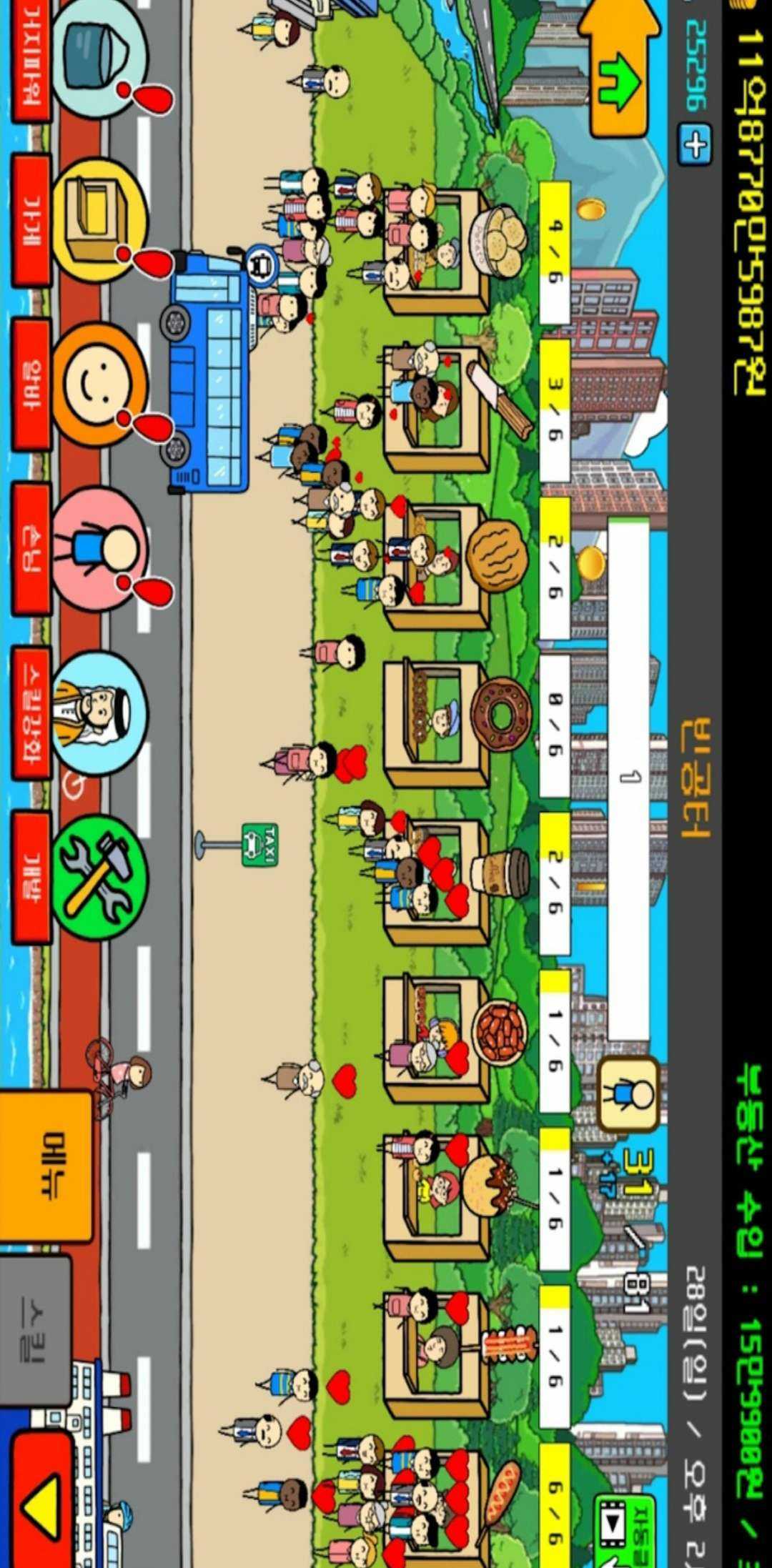Tap the gray 스킬 button
Image resolution: width=772 pixels, height=1568 pixels.
click(36, 1329)
